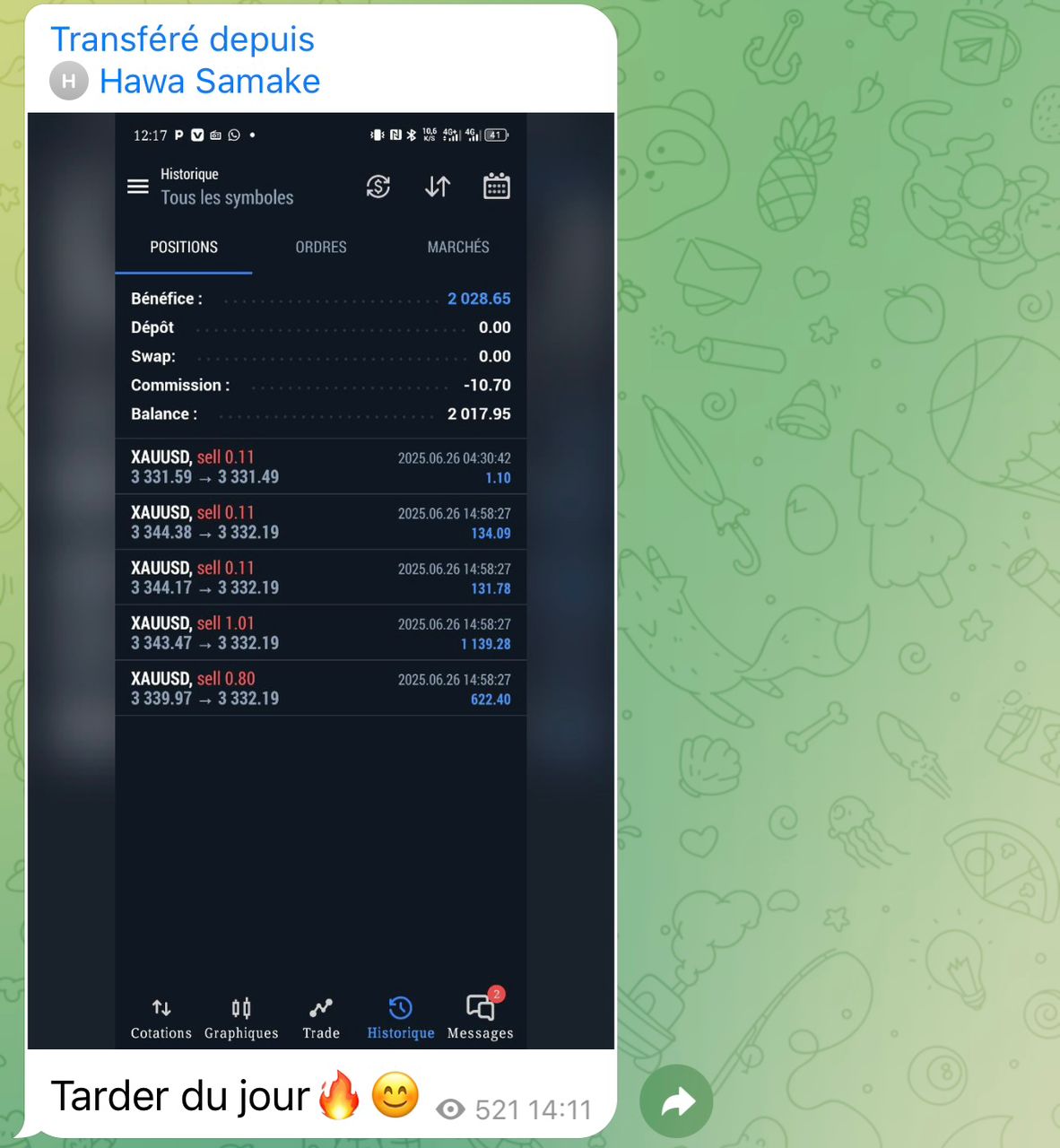Open Hawa Samake's profile link
This screenshot has height=1148, width=1060.
point(209,82)
